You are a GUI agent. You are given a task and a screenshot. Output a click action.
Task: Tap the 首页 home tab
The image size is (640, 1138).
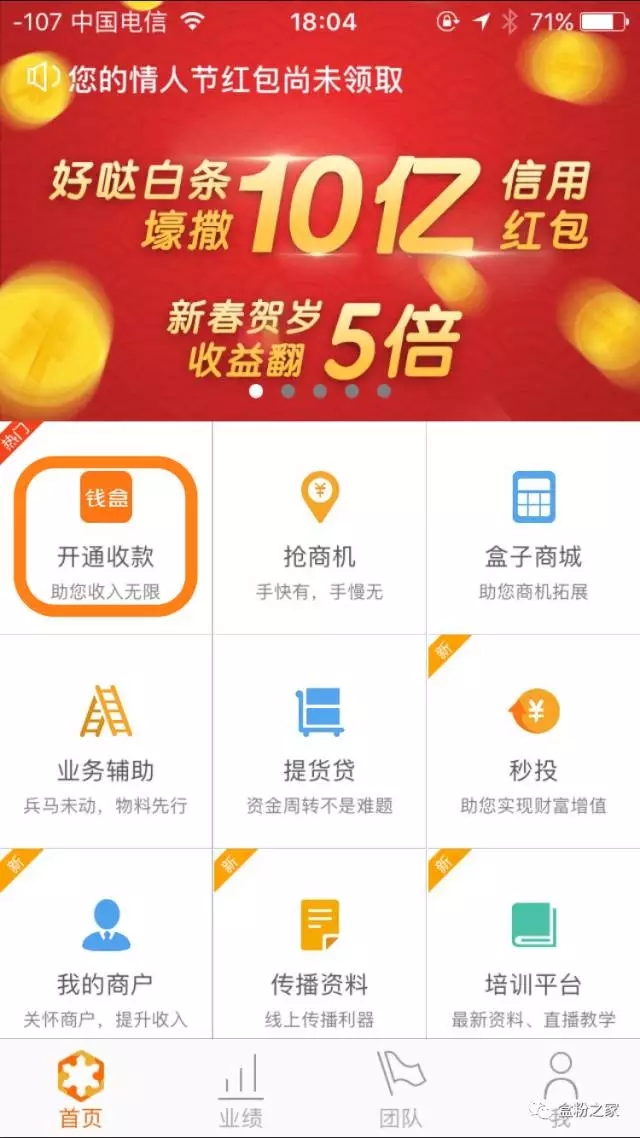coord(80,1090)
